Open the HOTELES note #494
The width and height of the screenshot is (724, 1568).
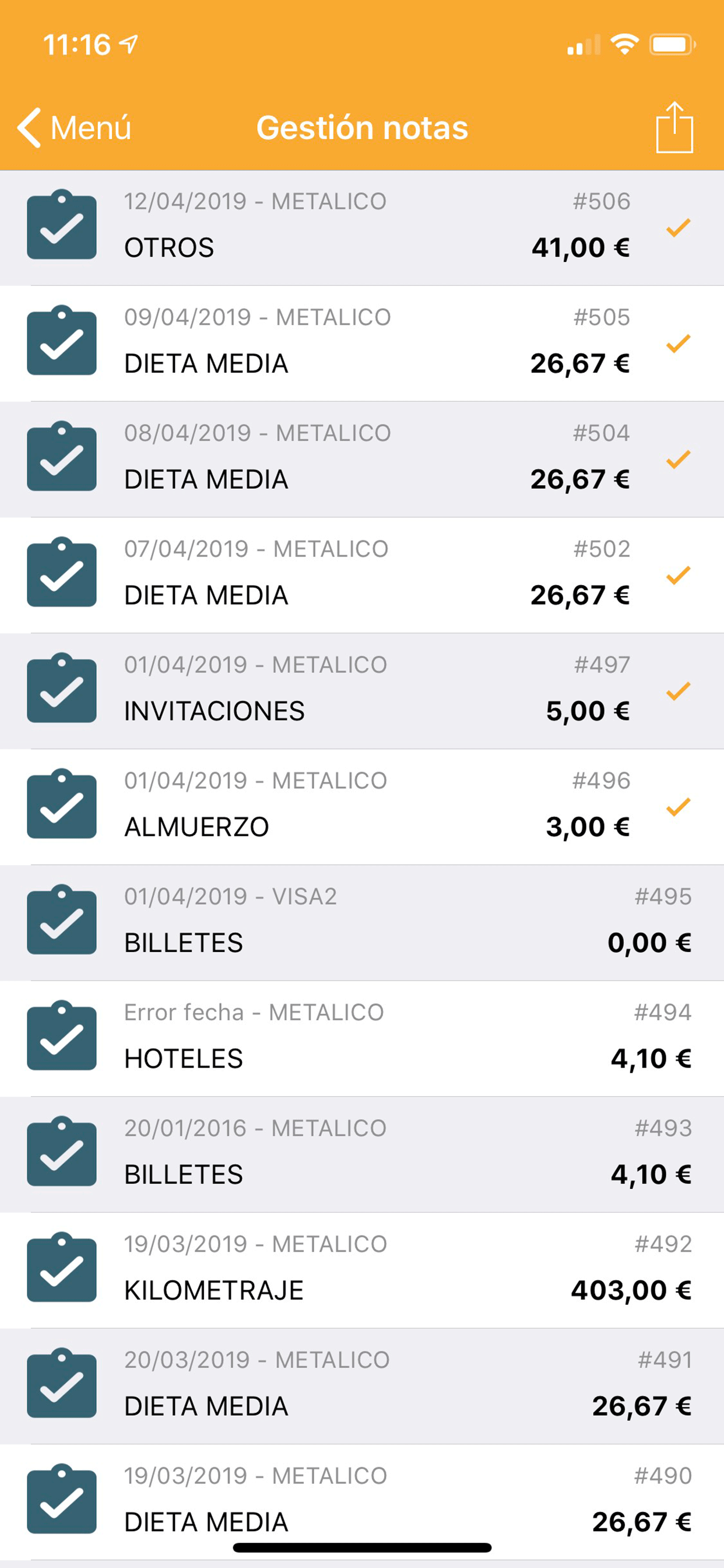pyautogui.click(x=362, y=1038)
